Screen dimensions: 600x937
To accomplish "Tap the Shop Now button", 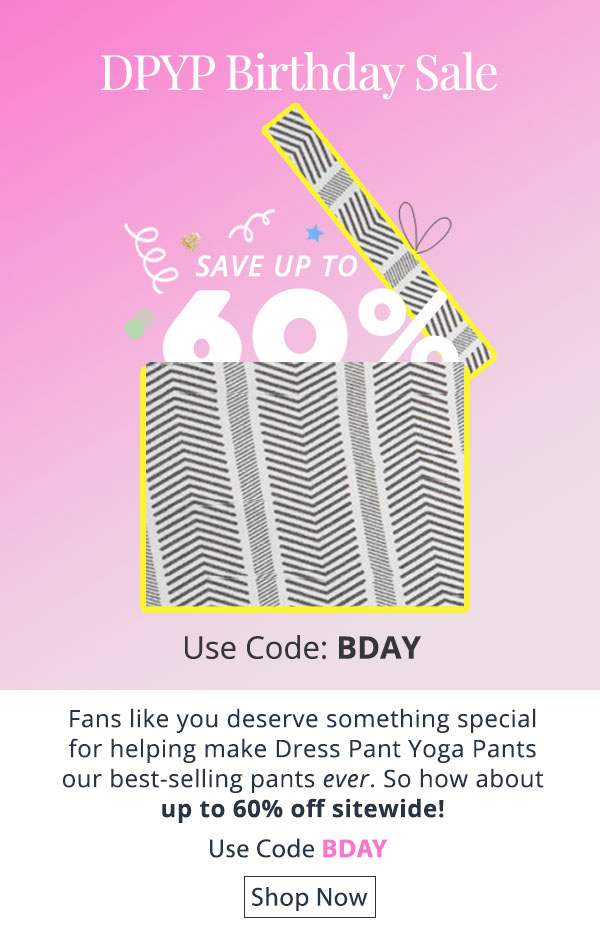I will pos(309,897).
